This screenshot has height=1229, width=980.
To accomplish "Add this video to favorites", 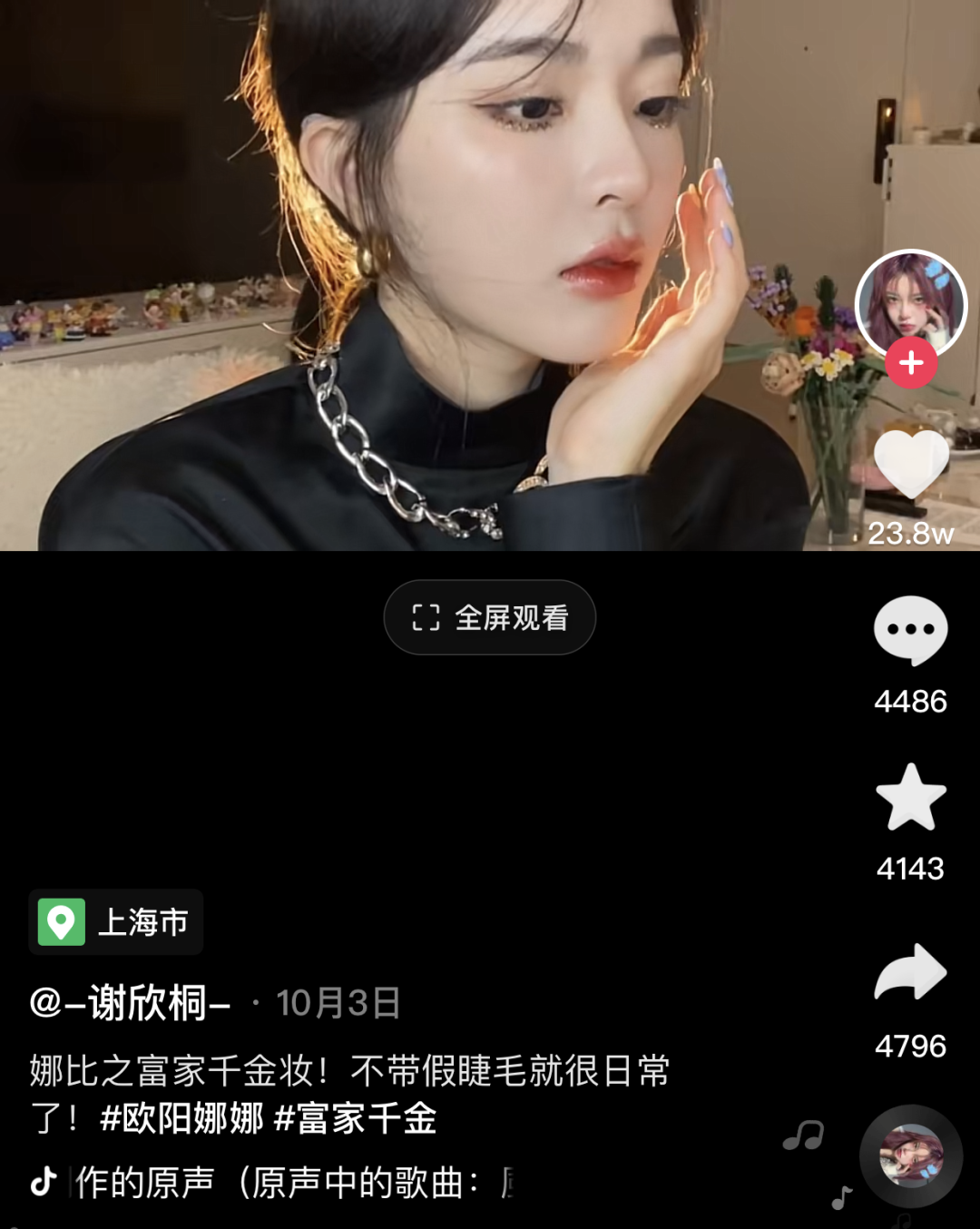I will 911,797.
